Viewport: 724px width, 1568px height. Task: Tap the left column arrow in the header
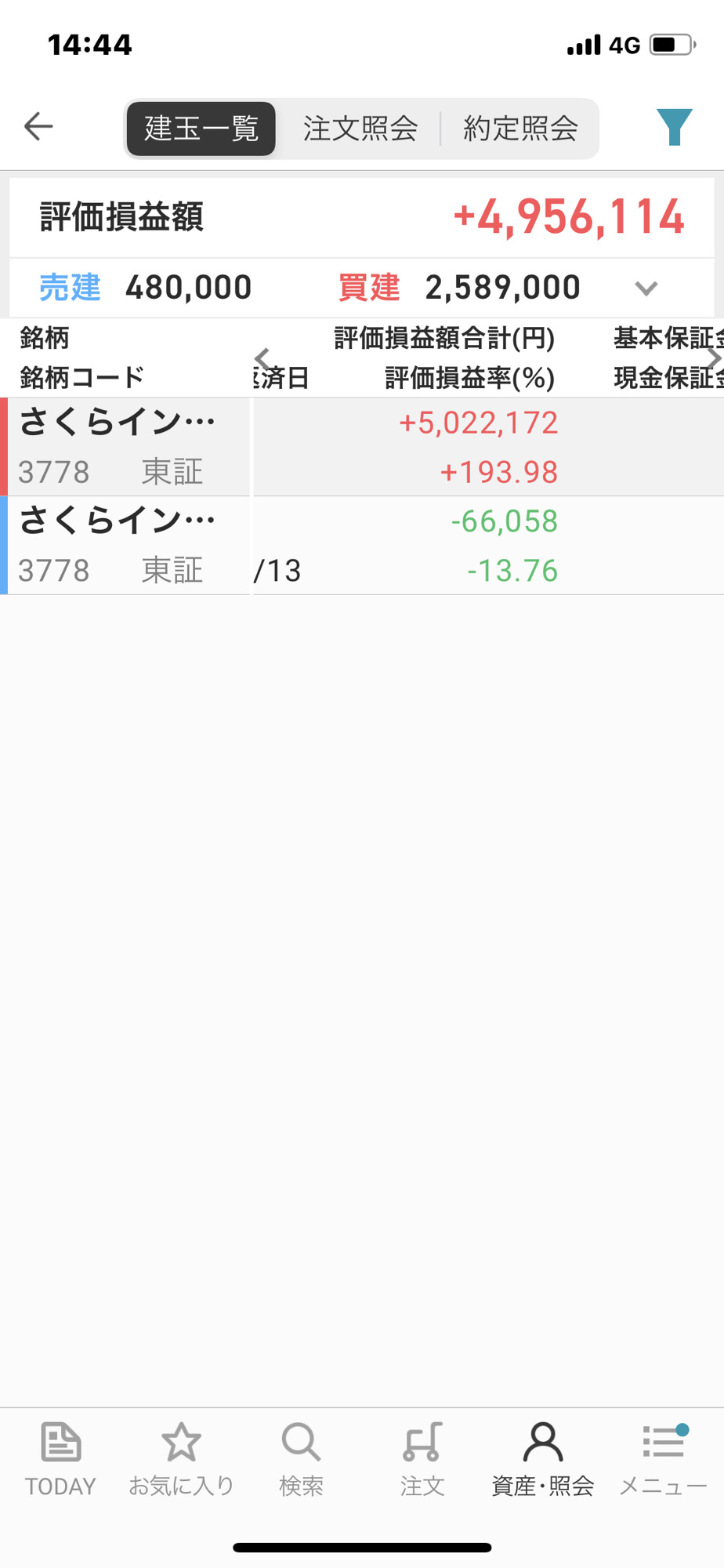pyautogui.click(x=262, y=358)
